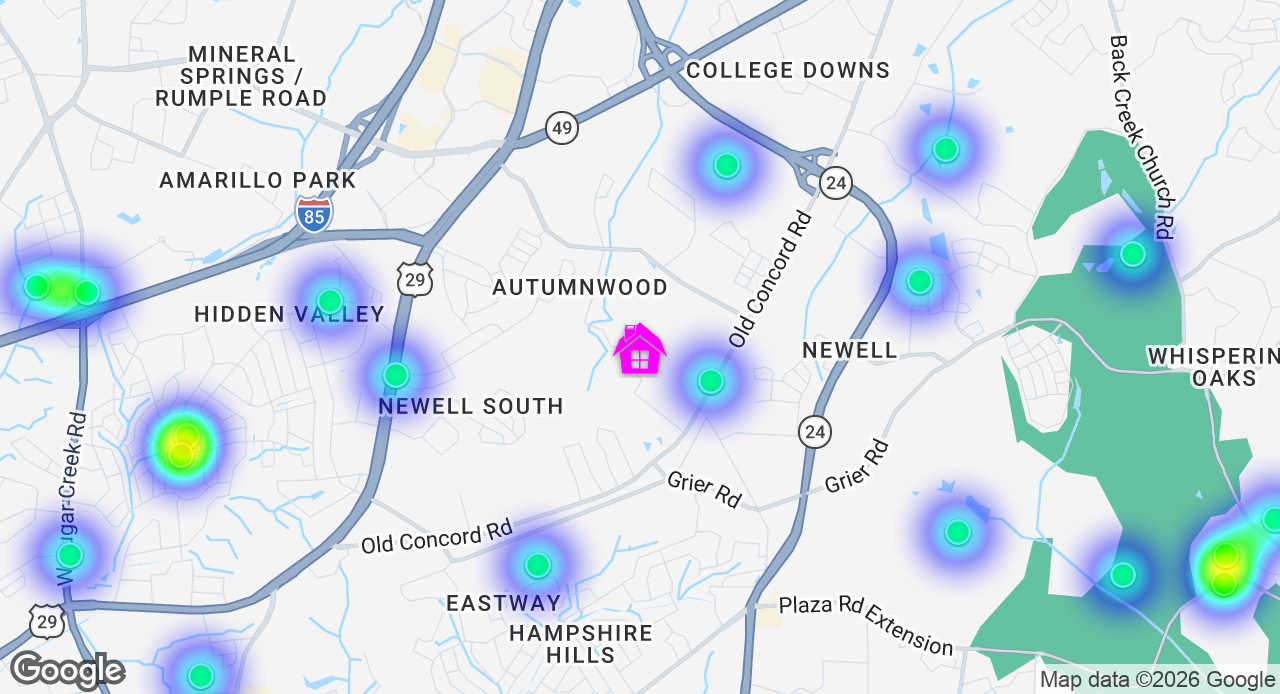
Task: Open the green marker in Hidden Valley
Action: 330,300
